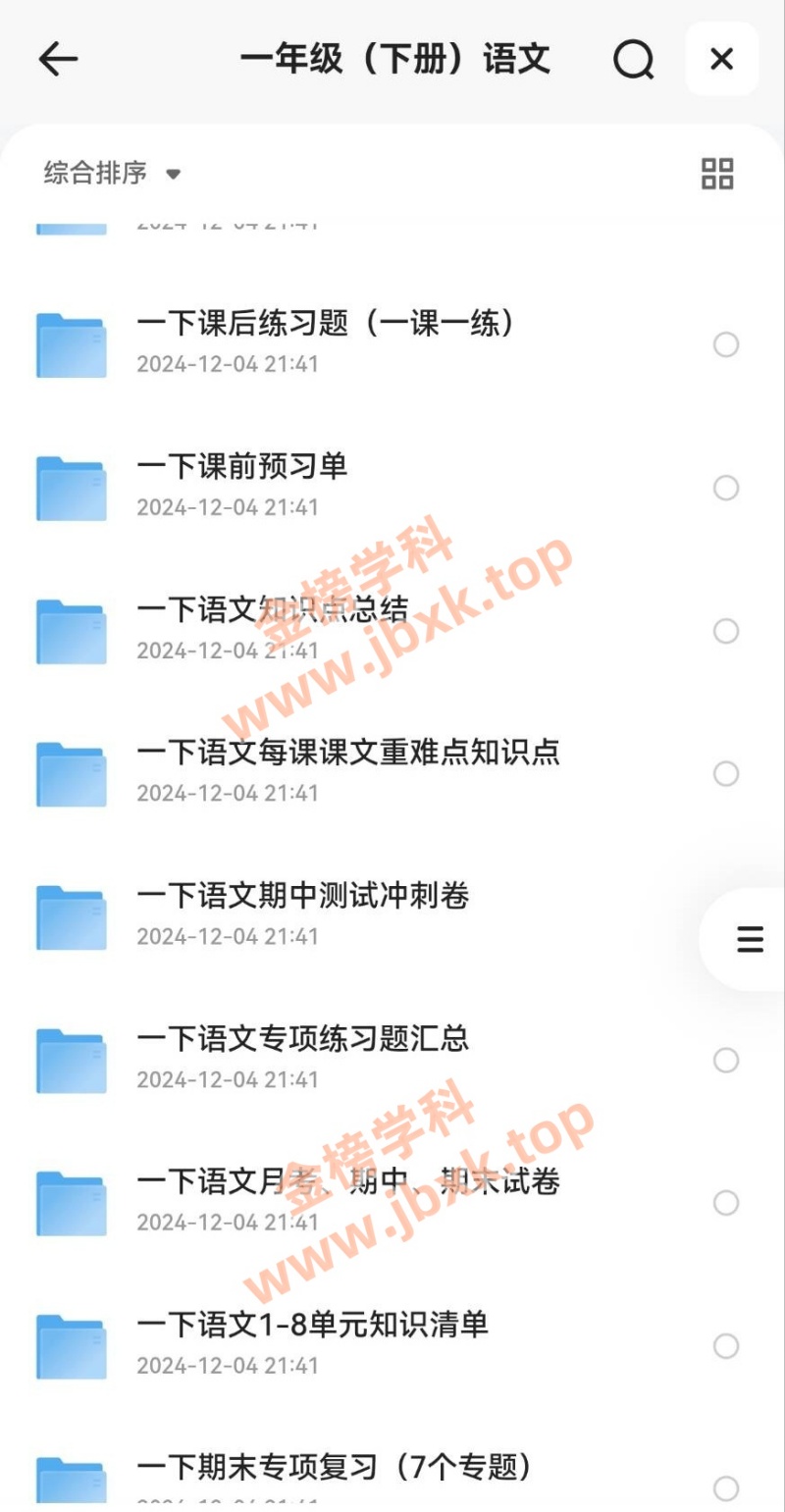Tap the sort order arrow next to 综合排序
785x1512 pixels.
click(173, 175)
